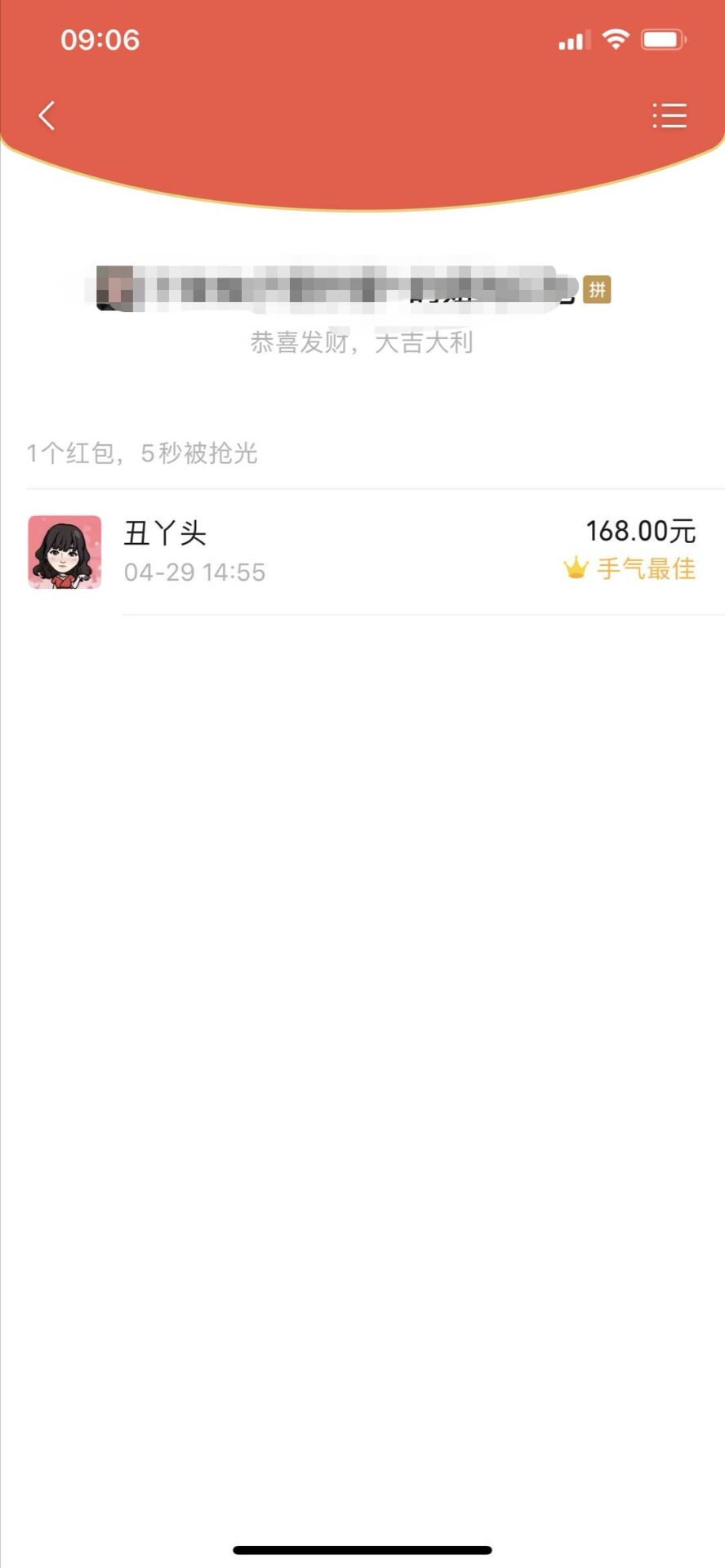Tap the home indicator bar at bottom
This screenshot has width=725, height=1568.
[x=362, y=1545]
